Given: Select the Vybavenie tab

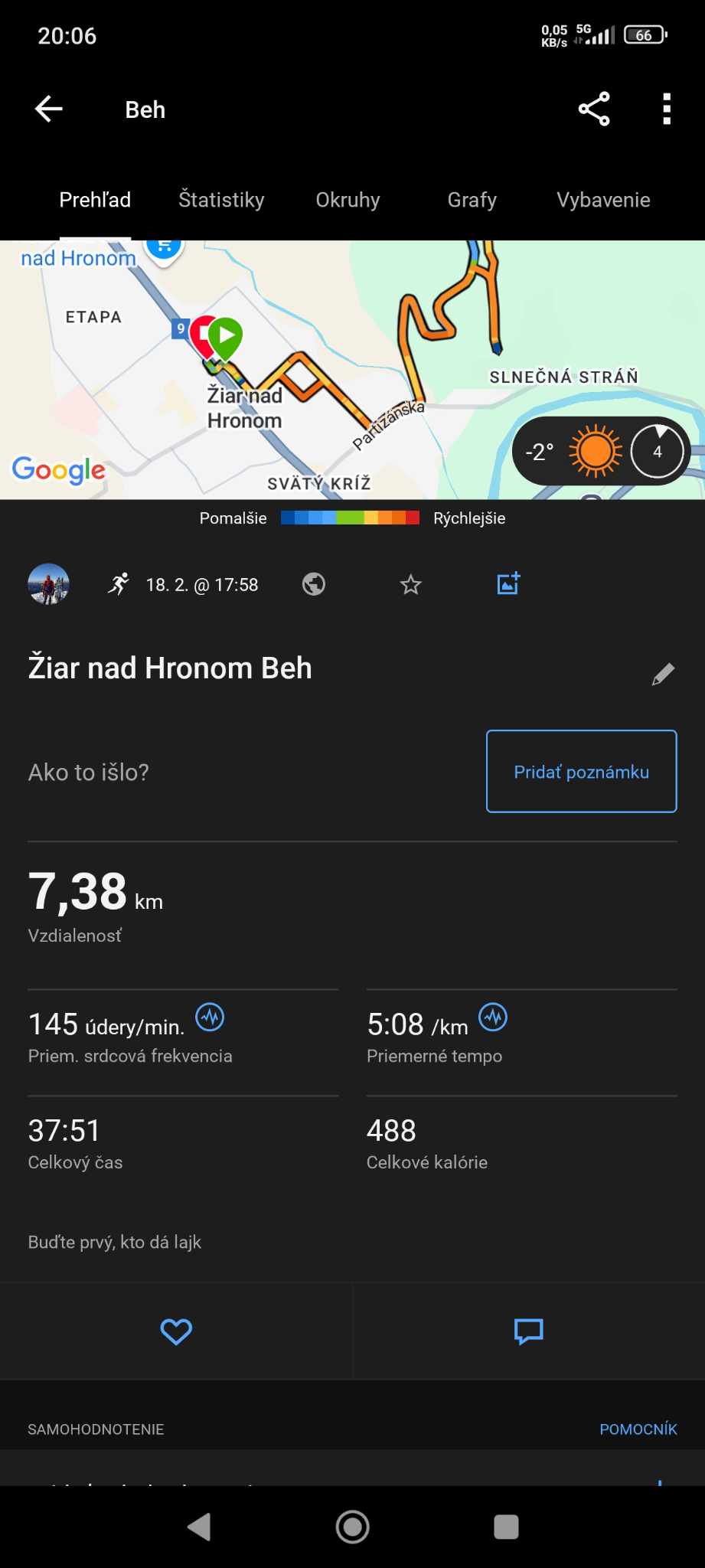Looking at the screenshot, I should click(x=603, y=200).
